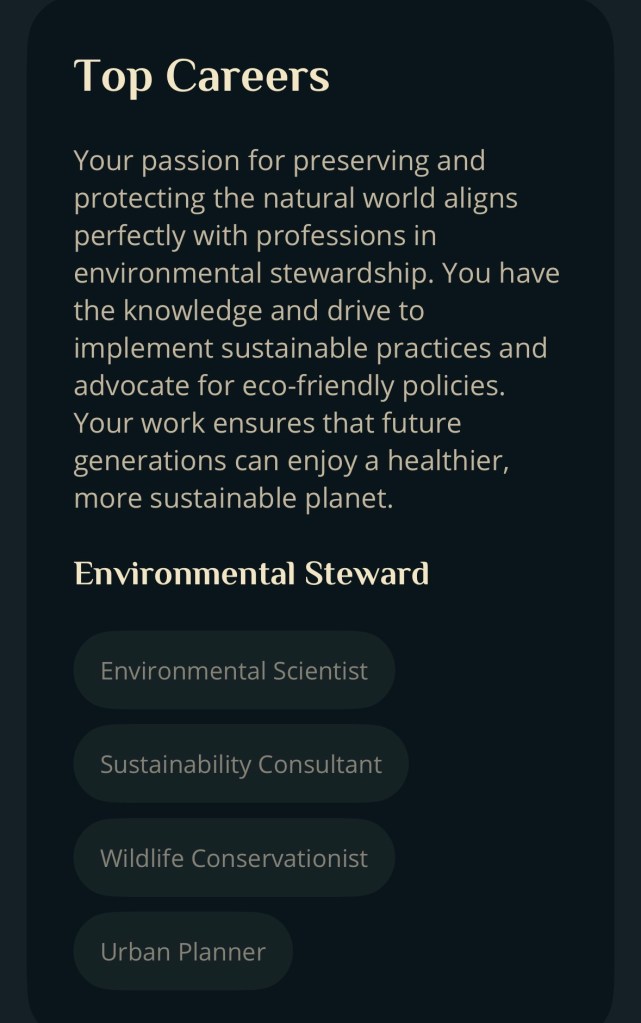Viewport: 641px width, 1023px height.
Task: Tap the Sustainability Consultant chip
Action: click(241, 764)
